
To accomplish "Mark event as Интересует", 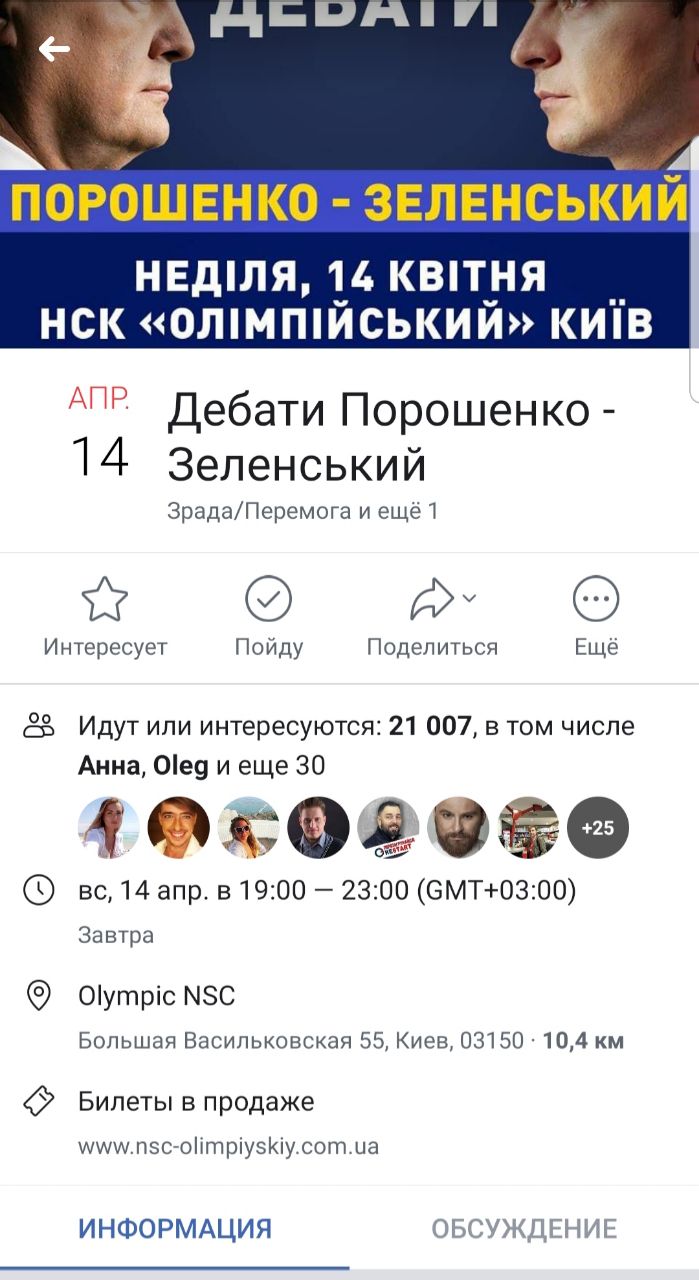I will coord(105,617).
